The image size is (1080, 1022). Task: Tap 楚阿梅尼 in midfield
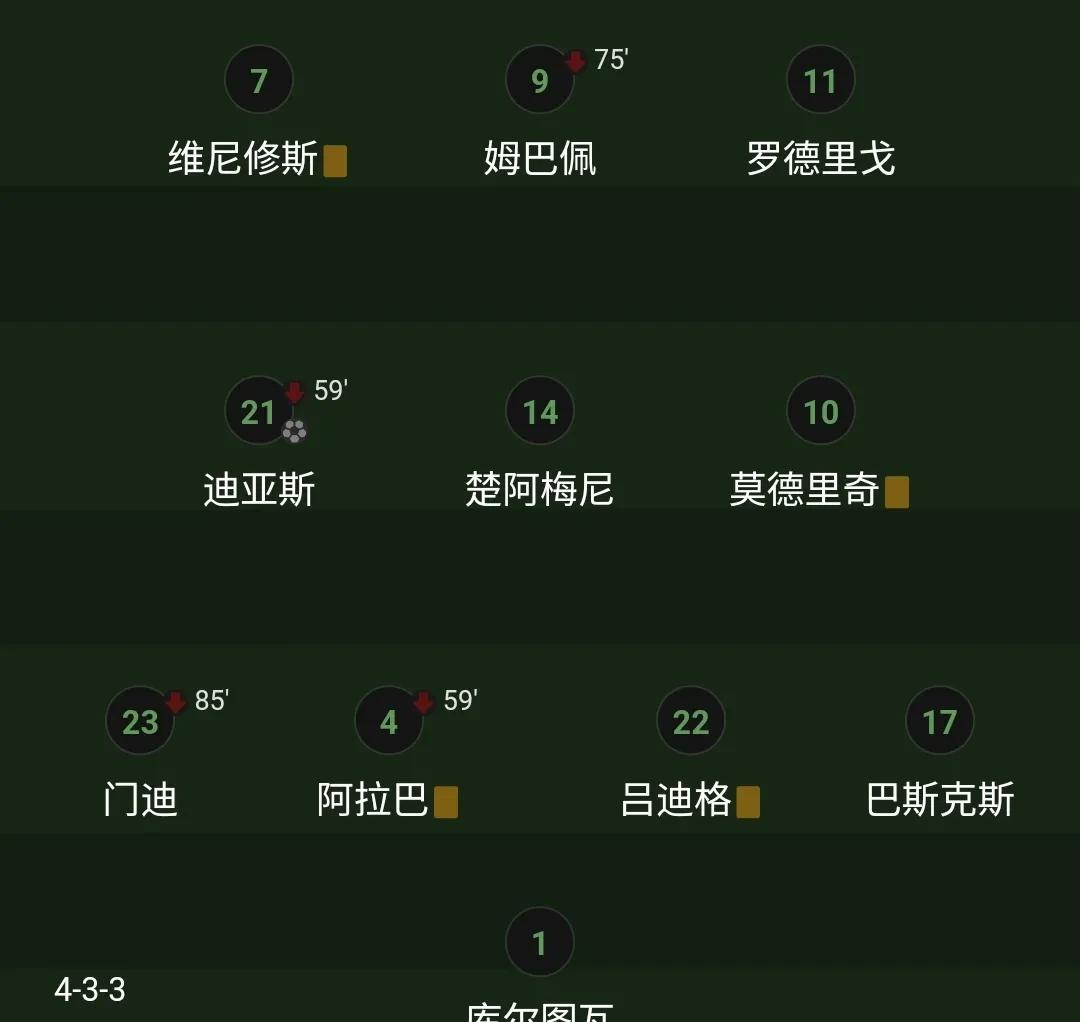click(540, 411)
